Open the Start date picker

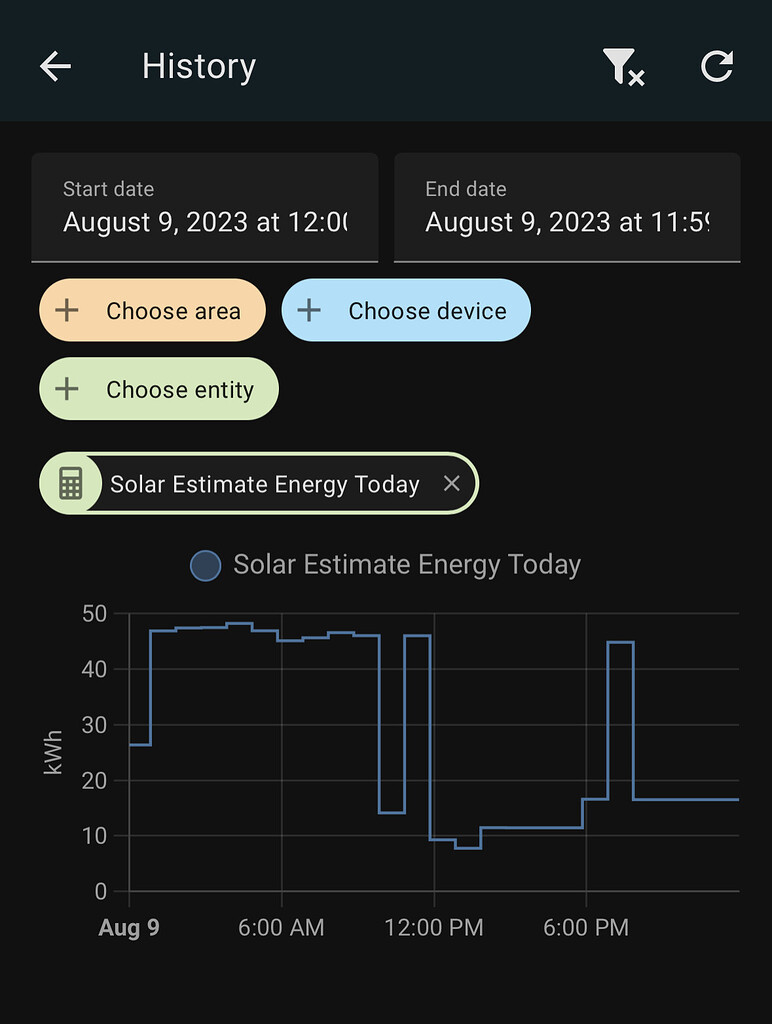[x=205, y=208]
